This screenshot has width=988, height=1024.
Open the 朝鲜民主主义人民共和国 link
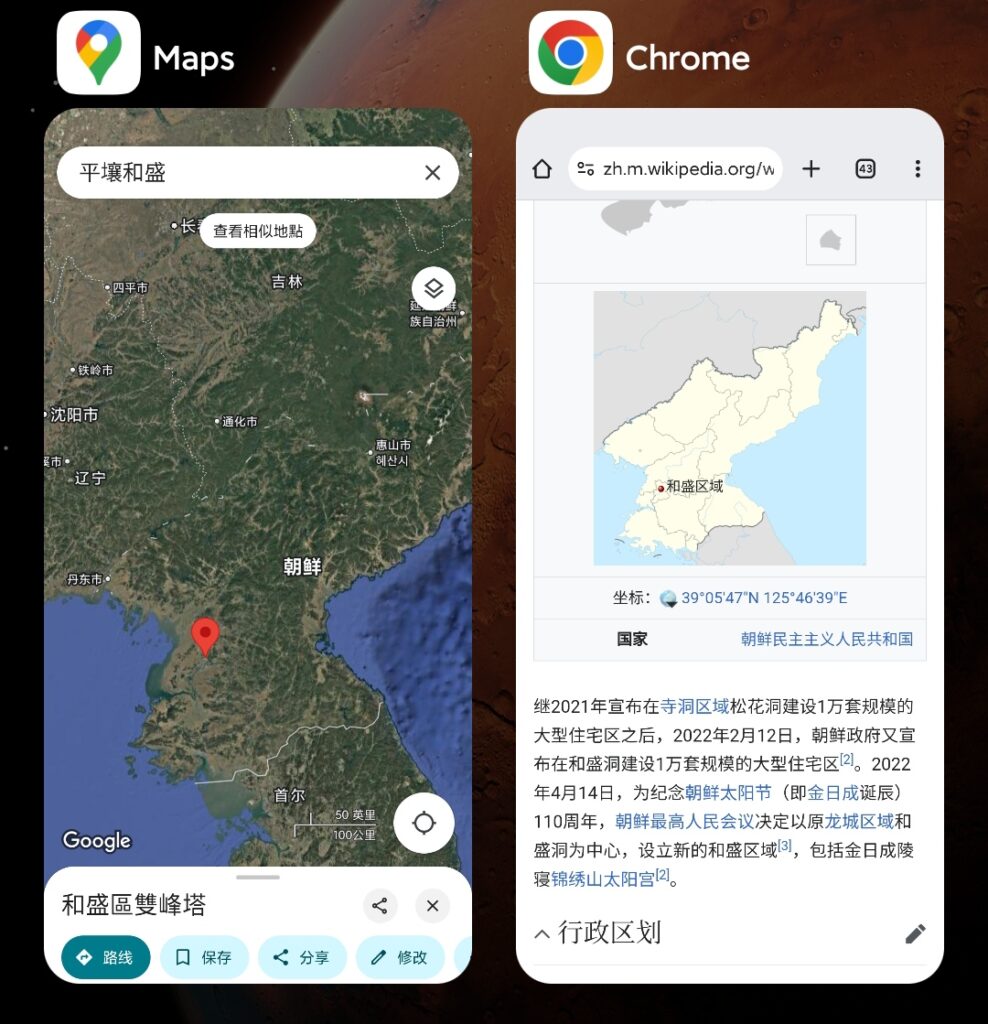click(826, 639)
